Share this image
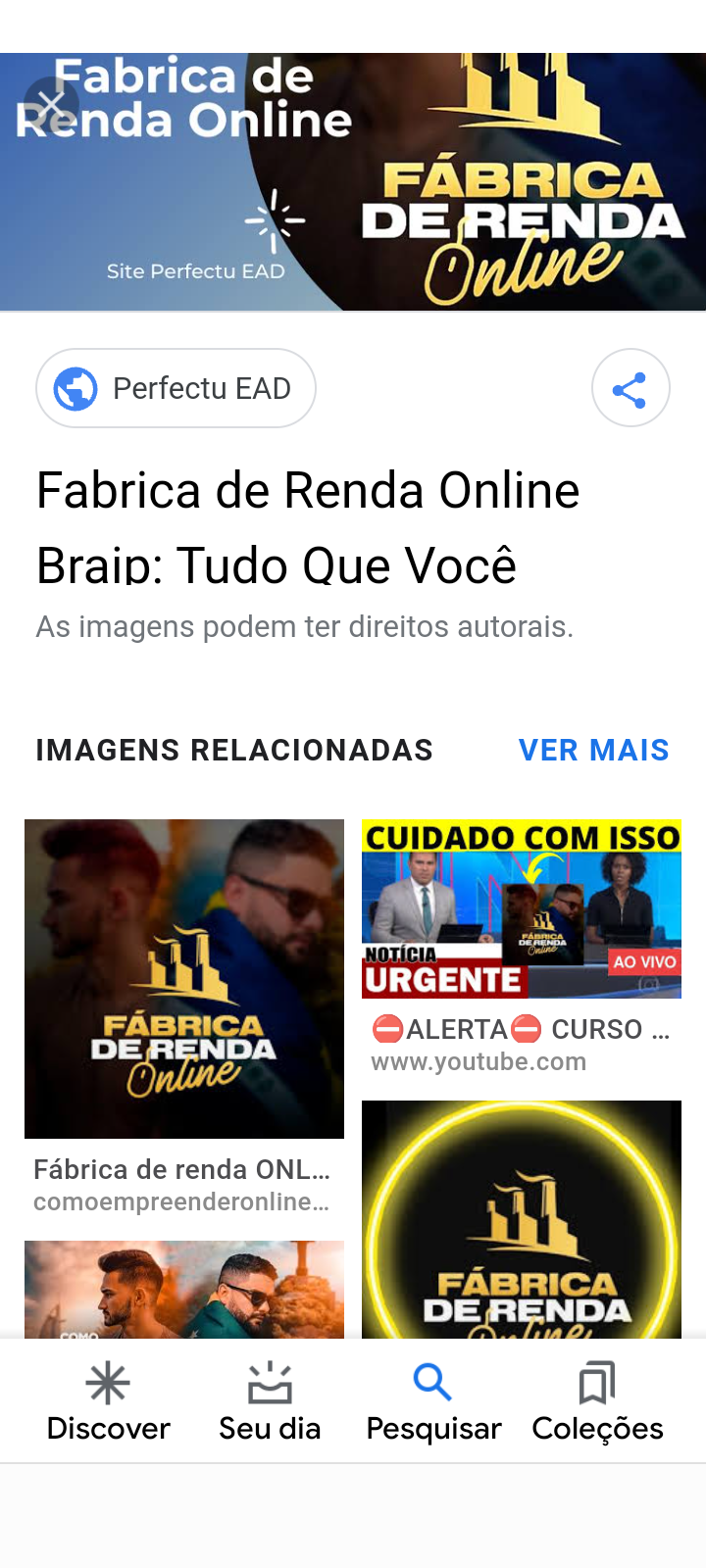Image resolution: width=706 pixels, height=1568 pixels. [630, 389]
